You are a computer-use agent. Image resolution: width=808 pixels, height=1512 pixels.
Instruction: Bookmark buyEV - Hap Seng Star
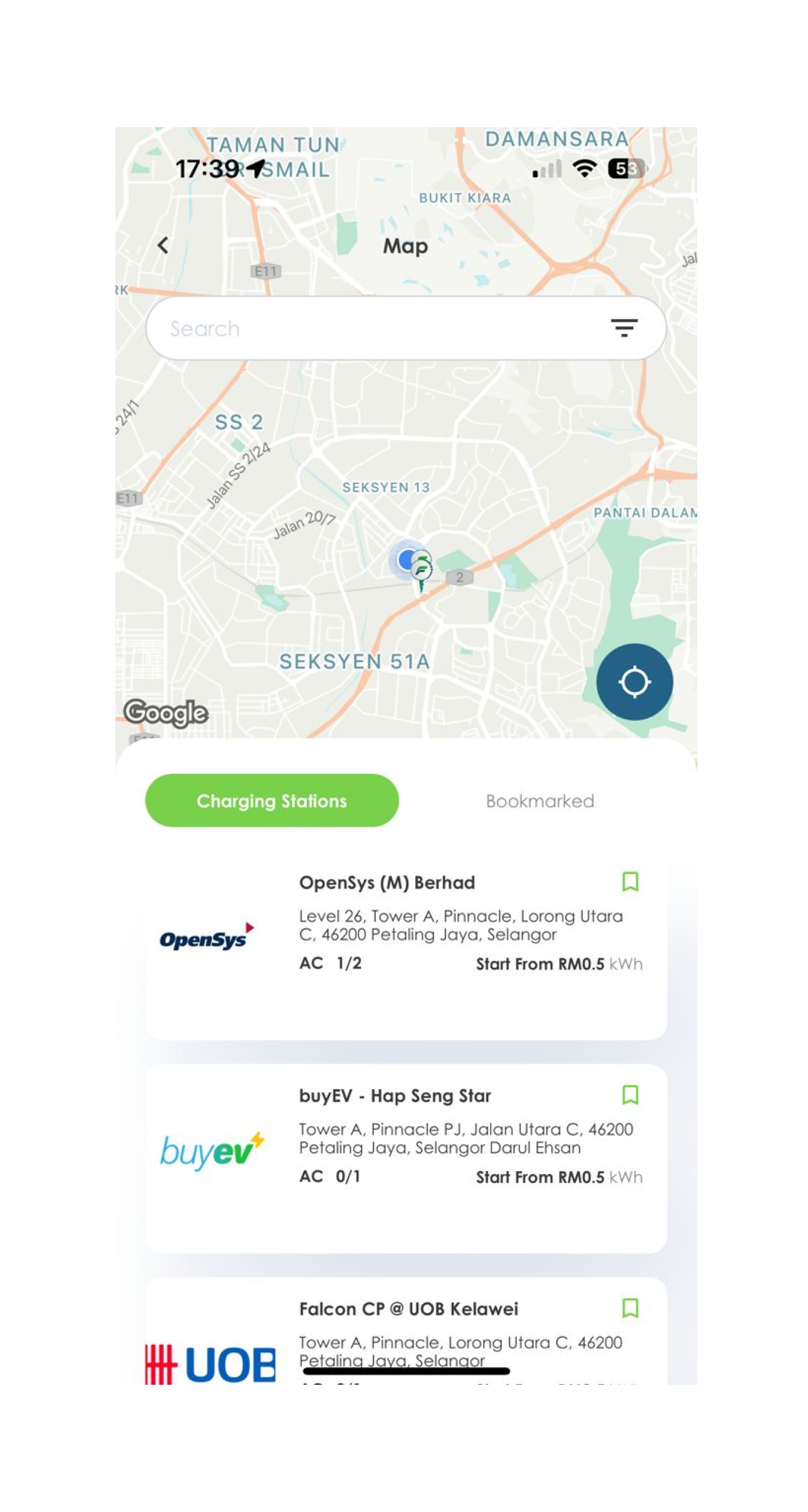pos(630,1095)
